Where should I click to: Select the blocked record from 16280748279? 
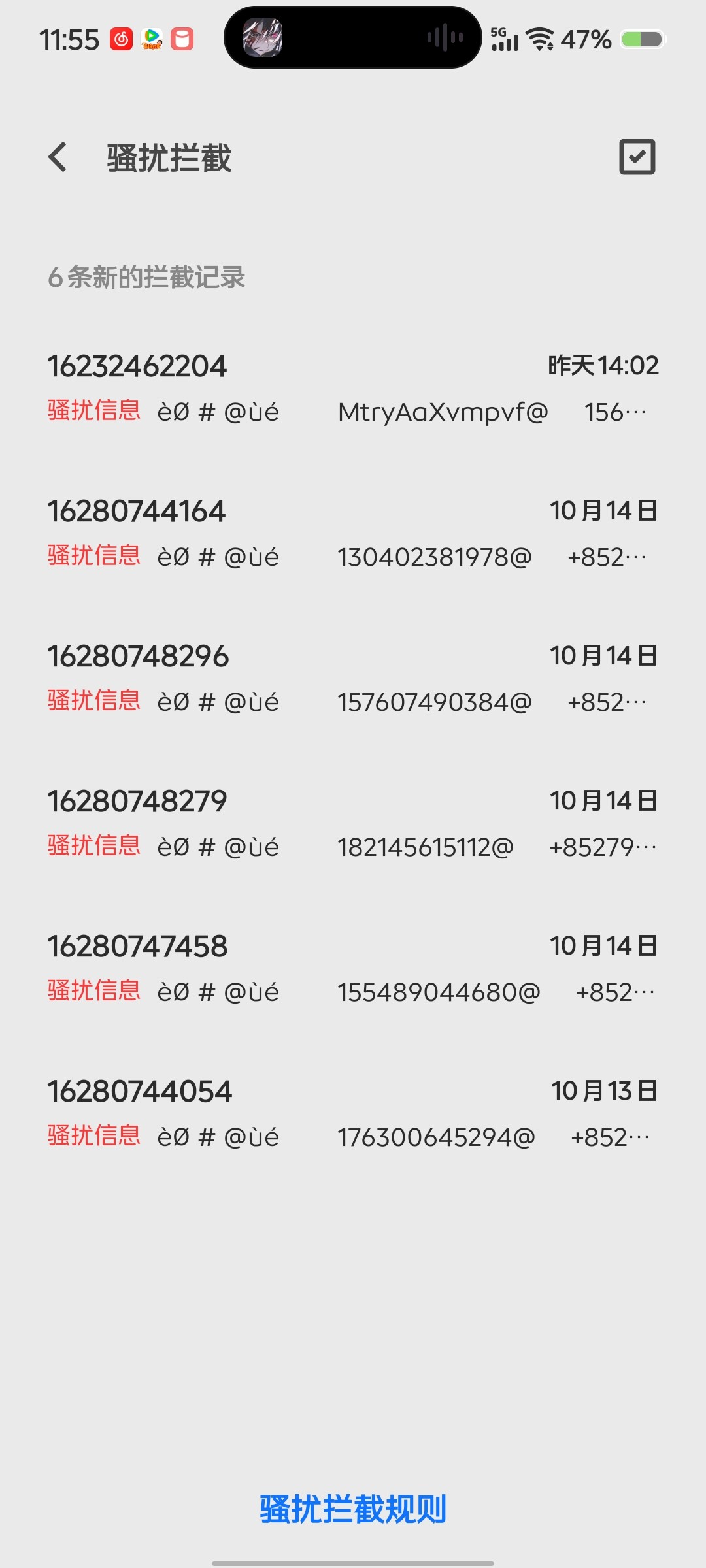353,823
